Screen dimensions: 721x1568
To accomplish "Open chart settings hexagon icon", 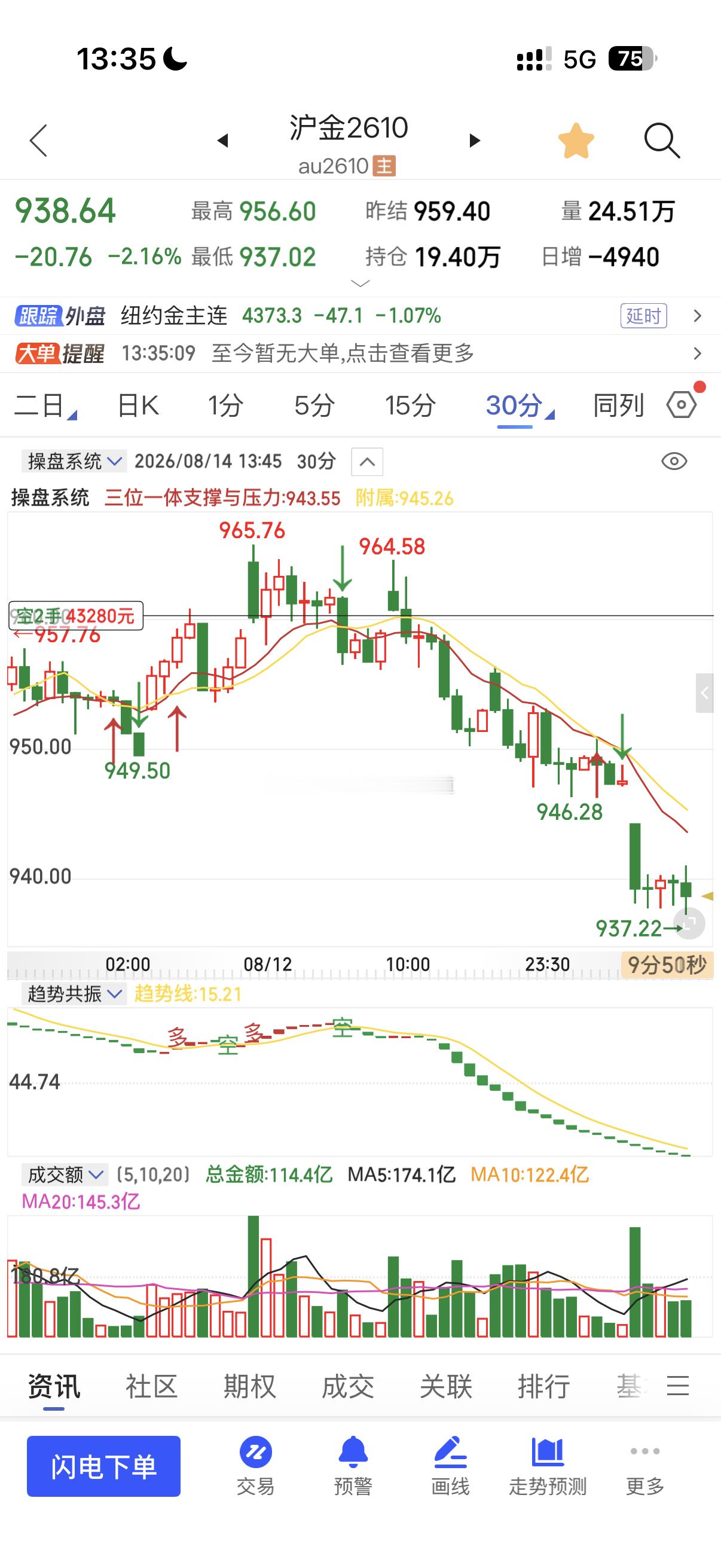I will pos(682,405).
